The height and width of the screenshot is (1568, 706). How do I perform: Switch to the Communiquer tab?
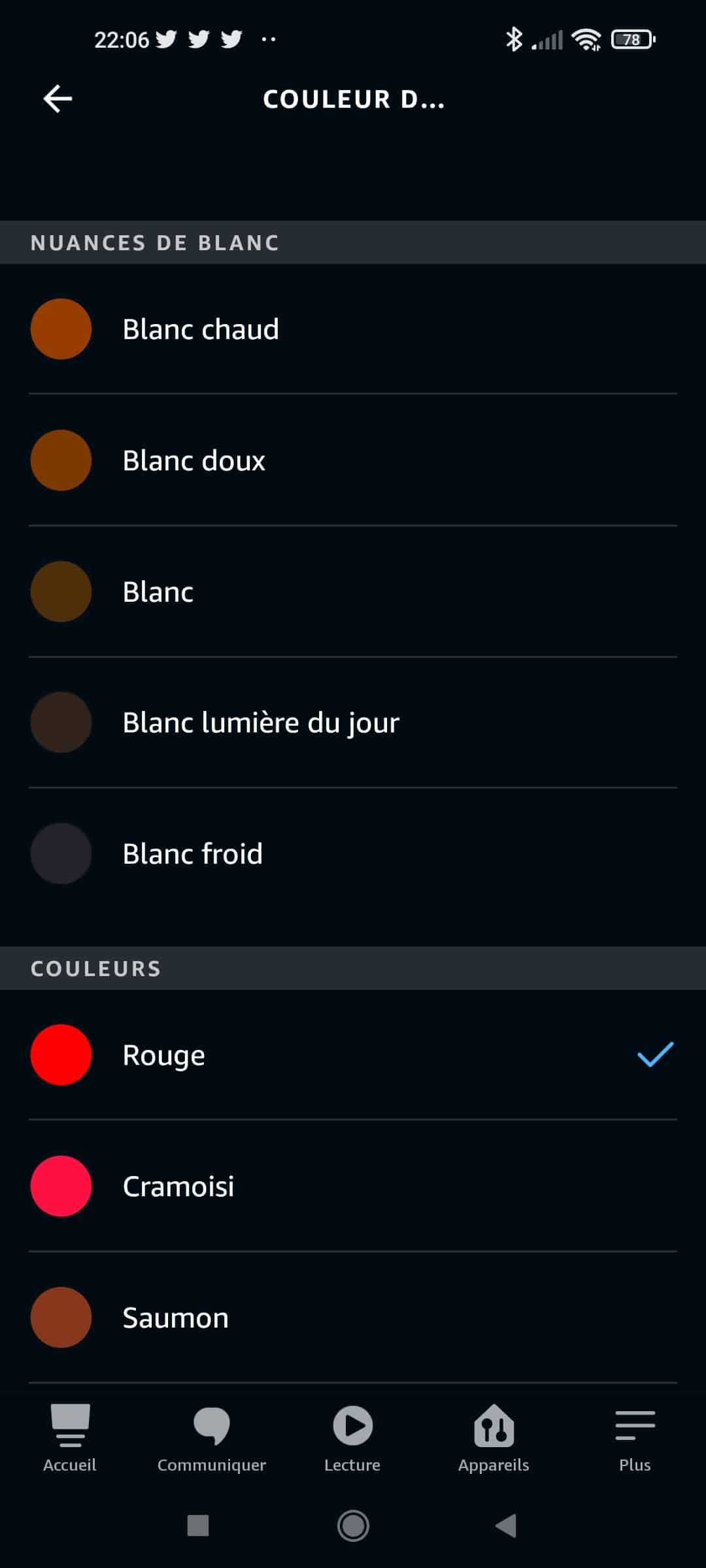click(x=212, y=1439)
